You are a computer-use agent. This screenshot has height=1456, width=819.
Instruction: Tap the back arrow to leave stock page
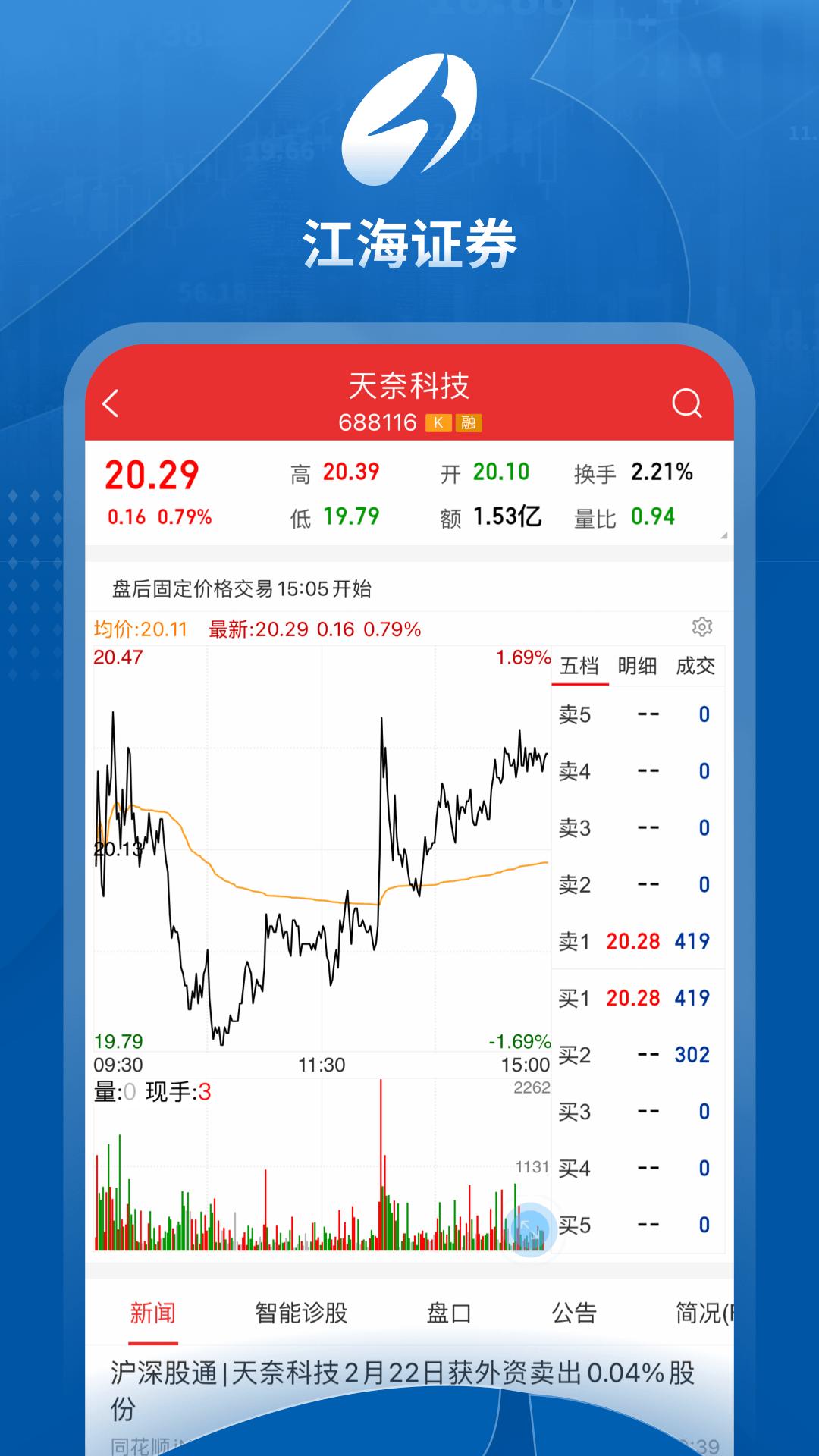click(x=111, y=403)
